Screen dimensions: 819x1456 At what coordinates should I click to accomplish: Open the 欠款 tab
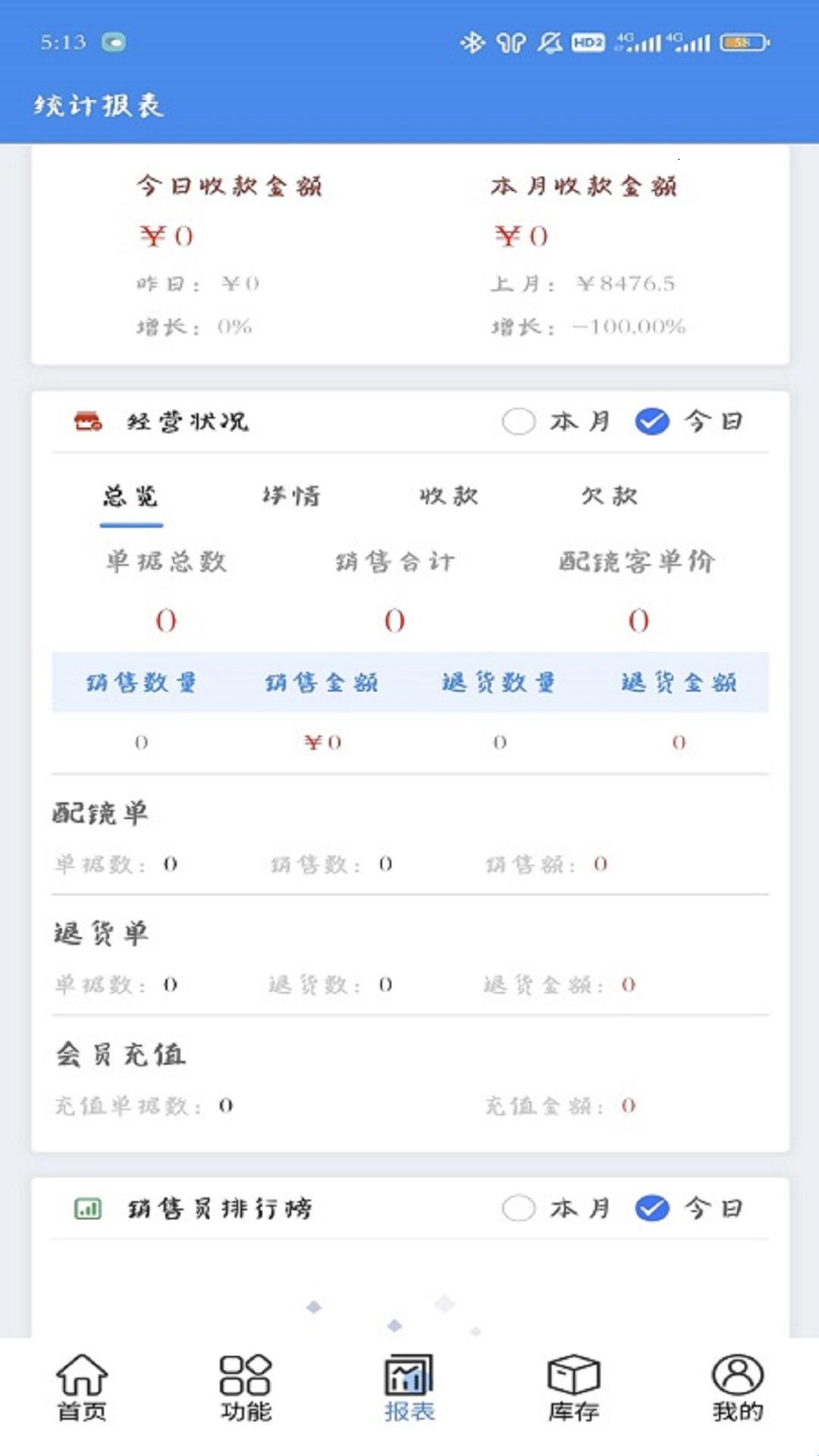click(610, 497)
